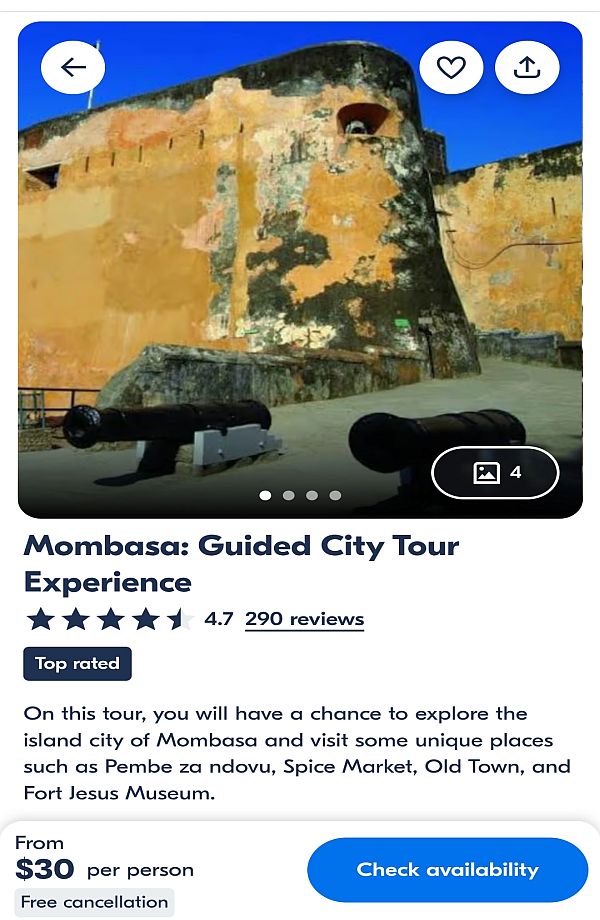Image resolution: width=600 pixels, height=920 pixels.
Task: Open the 290 reviews link
Action: click(x=304, y=619)
